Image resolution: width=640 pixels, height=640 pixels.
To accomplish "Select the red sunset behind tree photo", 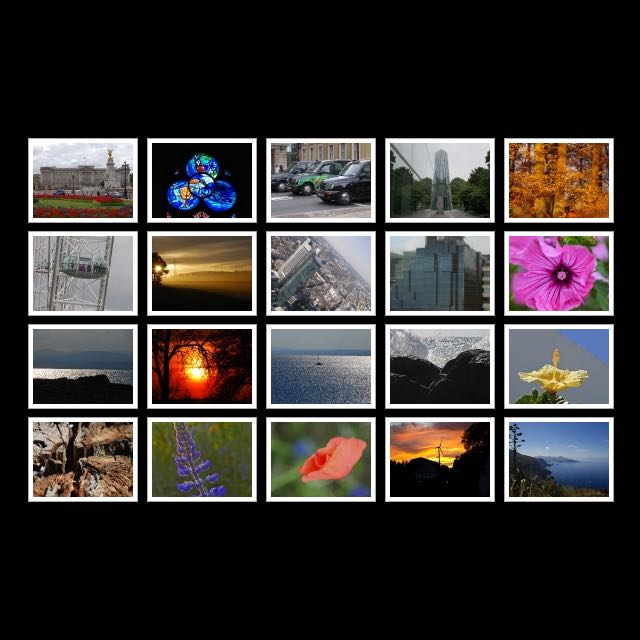I will click(x=202, y=366).
